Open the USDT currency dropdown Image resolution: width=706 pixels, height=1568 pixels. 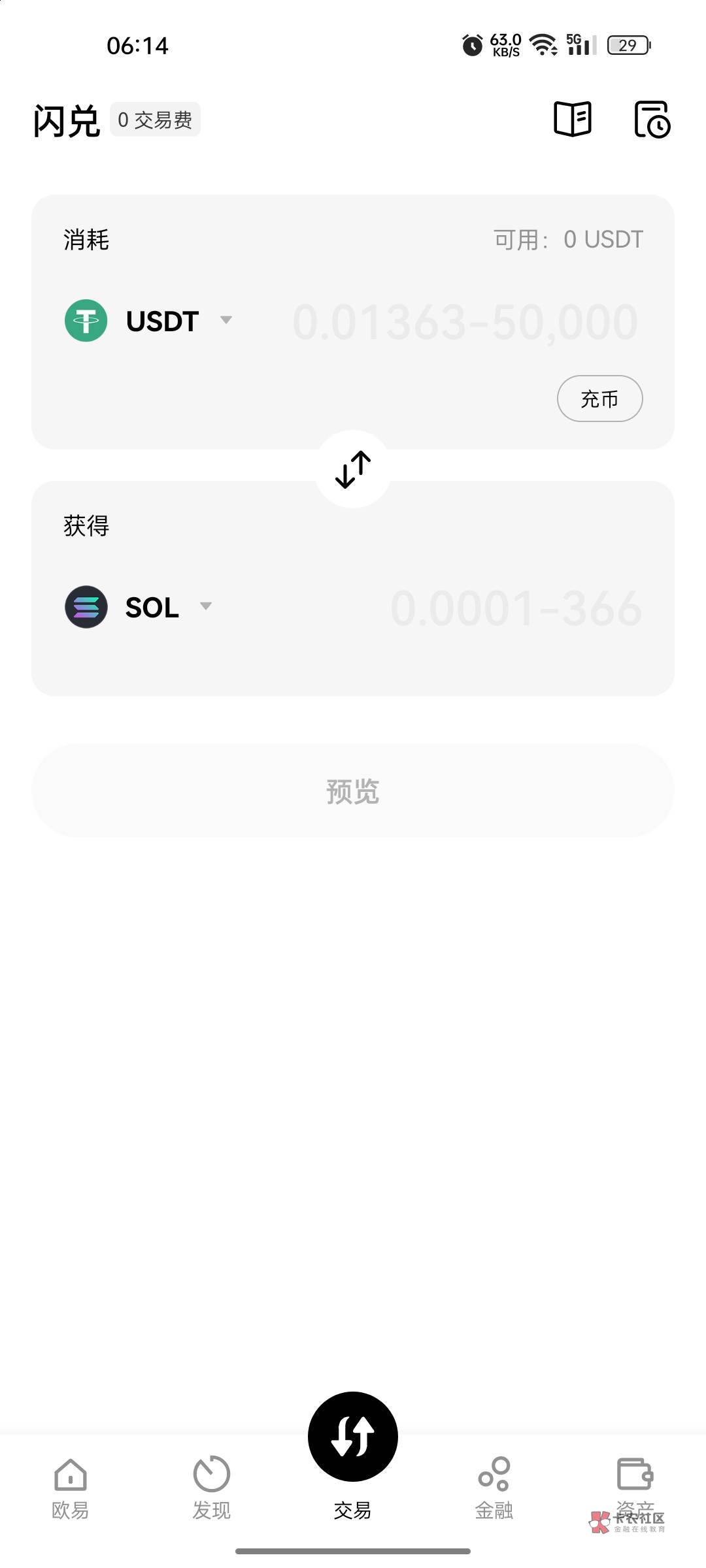(x=149, y=321)
